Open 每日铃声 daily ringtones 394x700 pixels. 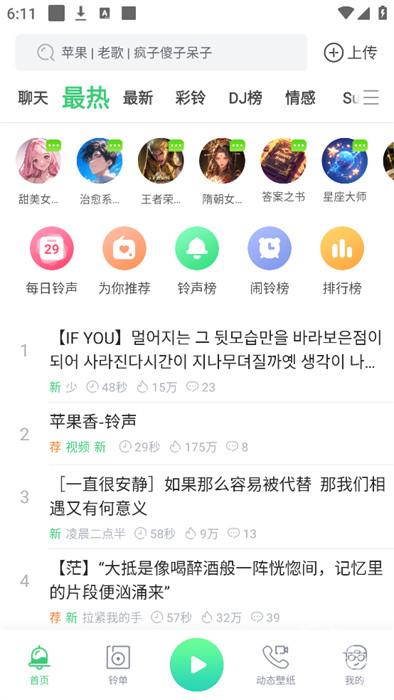point(52,261)
